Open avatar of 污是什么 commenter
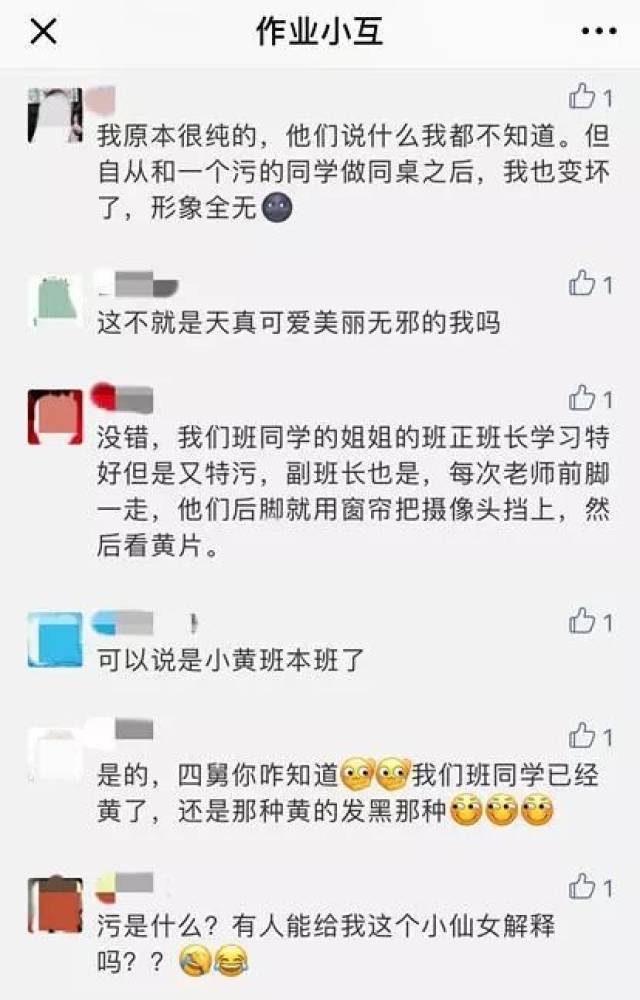This screenshot has width=640, height=1000. click(x=54, y=904)
